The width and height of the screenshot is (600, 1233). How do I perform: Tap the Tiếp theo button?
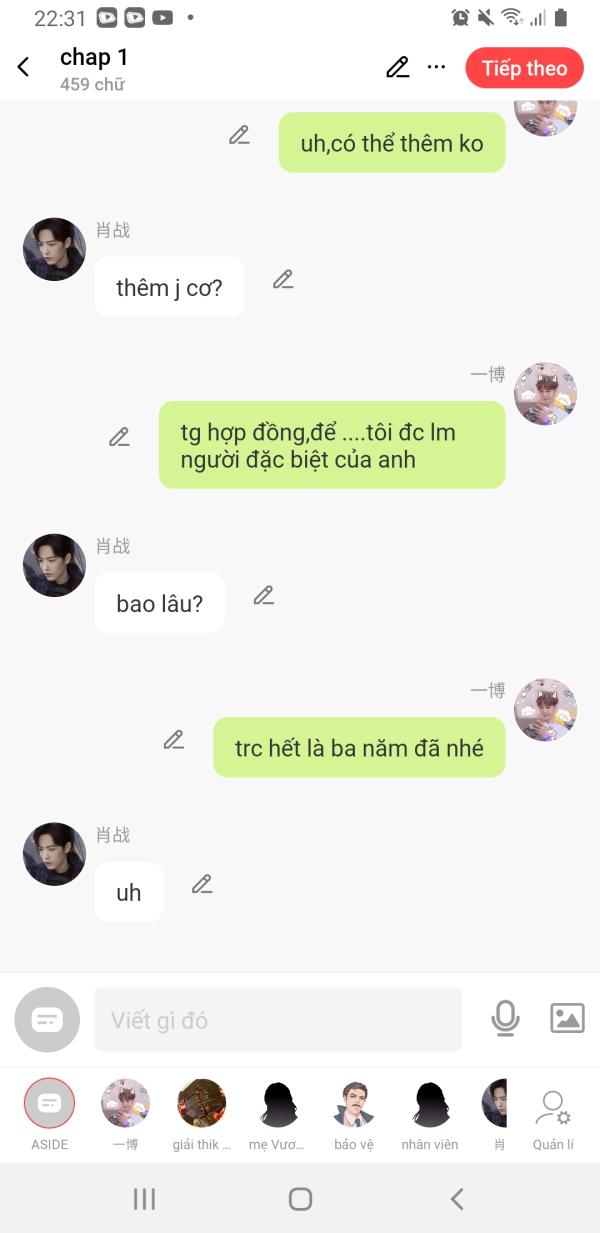524,68
